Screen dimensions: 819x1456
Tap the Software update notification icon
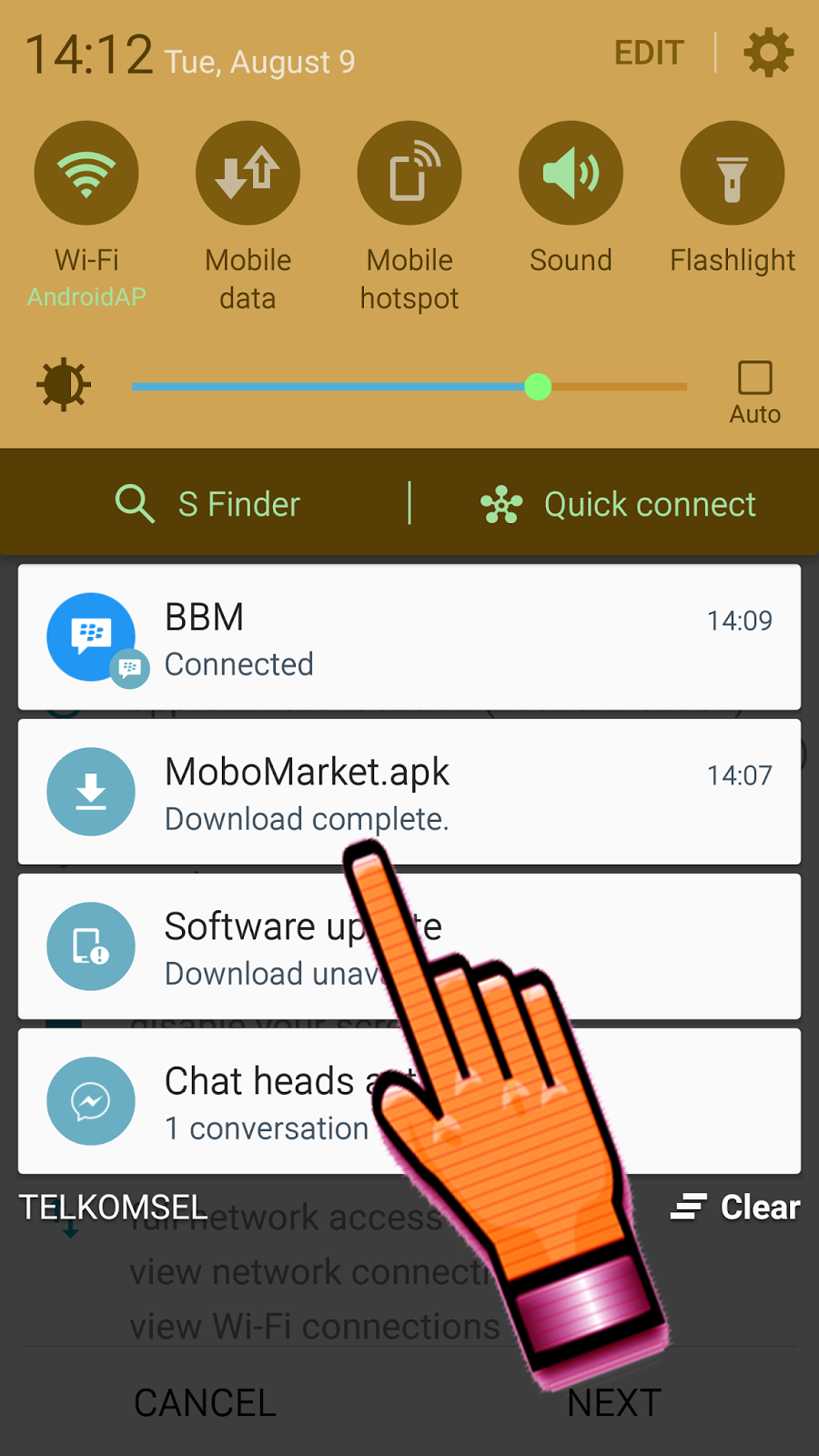[x=91, y=946]
